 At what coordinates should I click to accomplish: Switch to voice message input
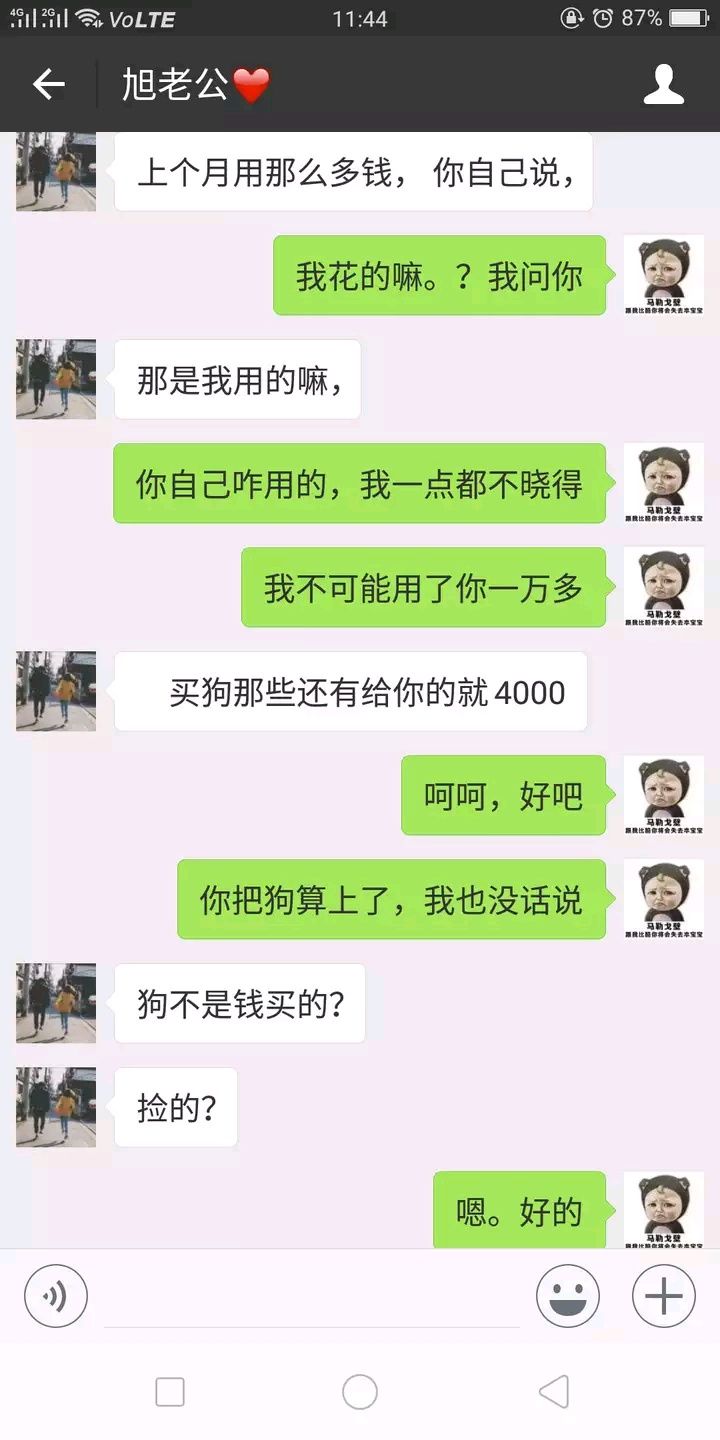coord(56,1296)
